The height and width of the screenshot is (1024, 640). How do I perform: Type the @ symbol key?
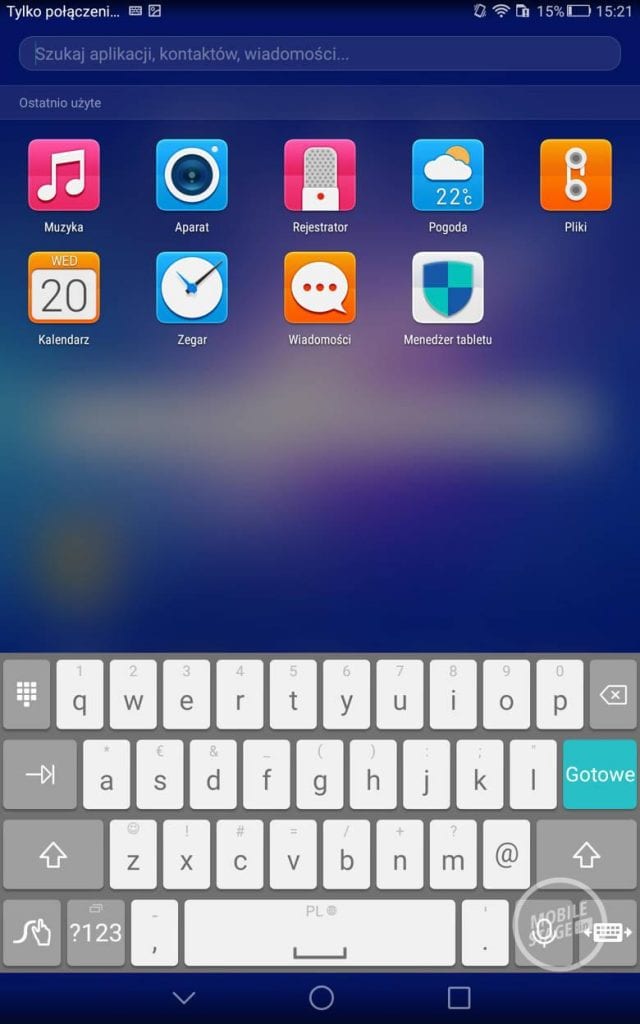506,855
